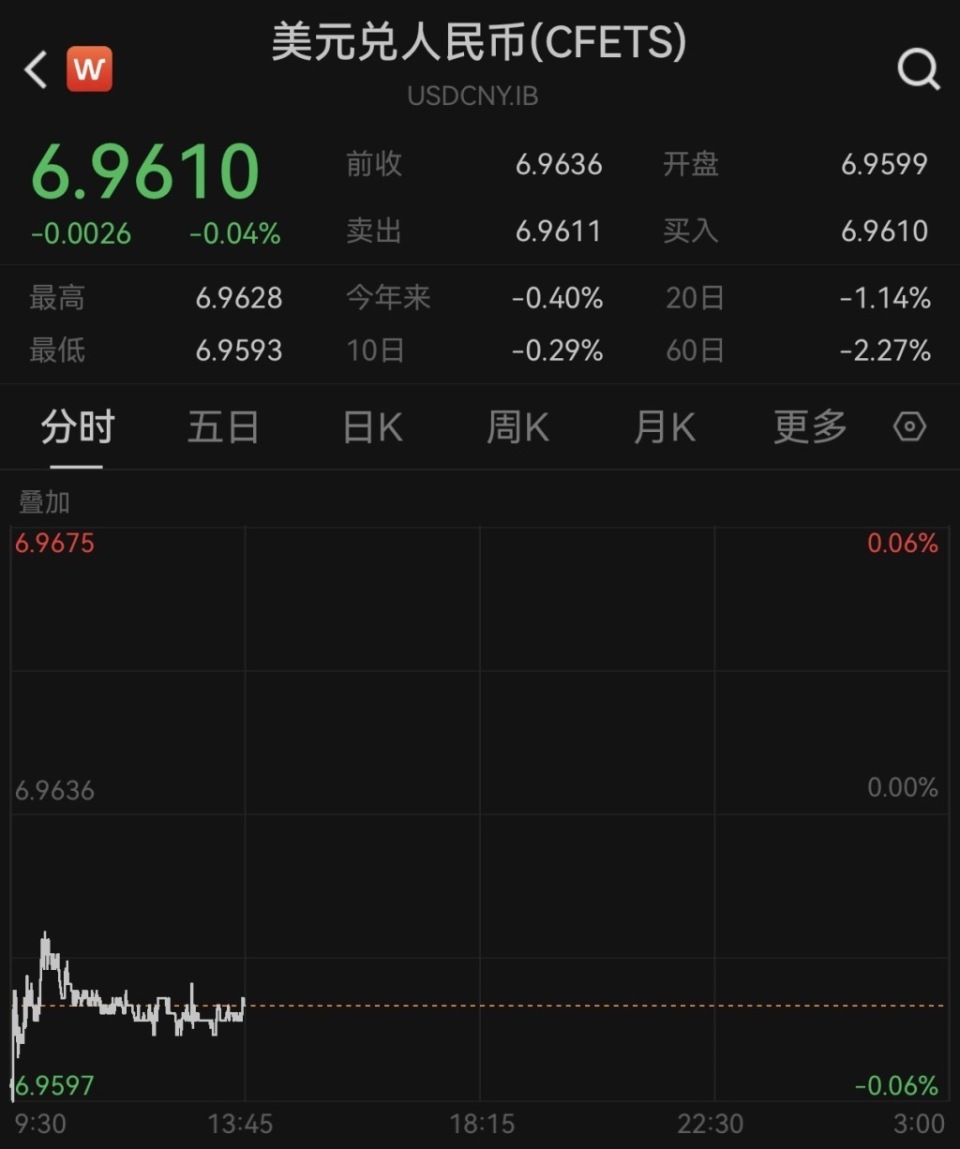Switch to the 五日 five-day tab
This screenshot has width=960, height=1149.
point(223,426)
